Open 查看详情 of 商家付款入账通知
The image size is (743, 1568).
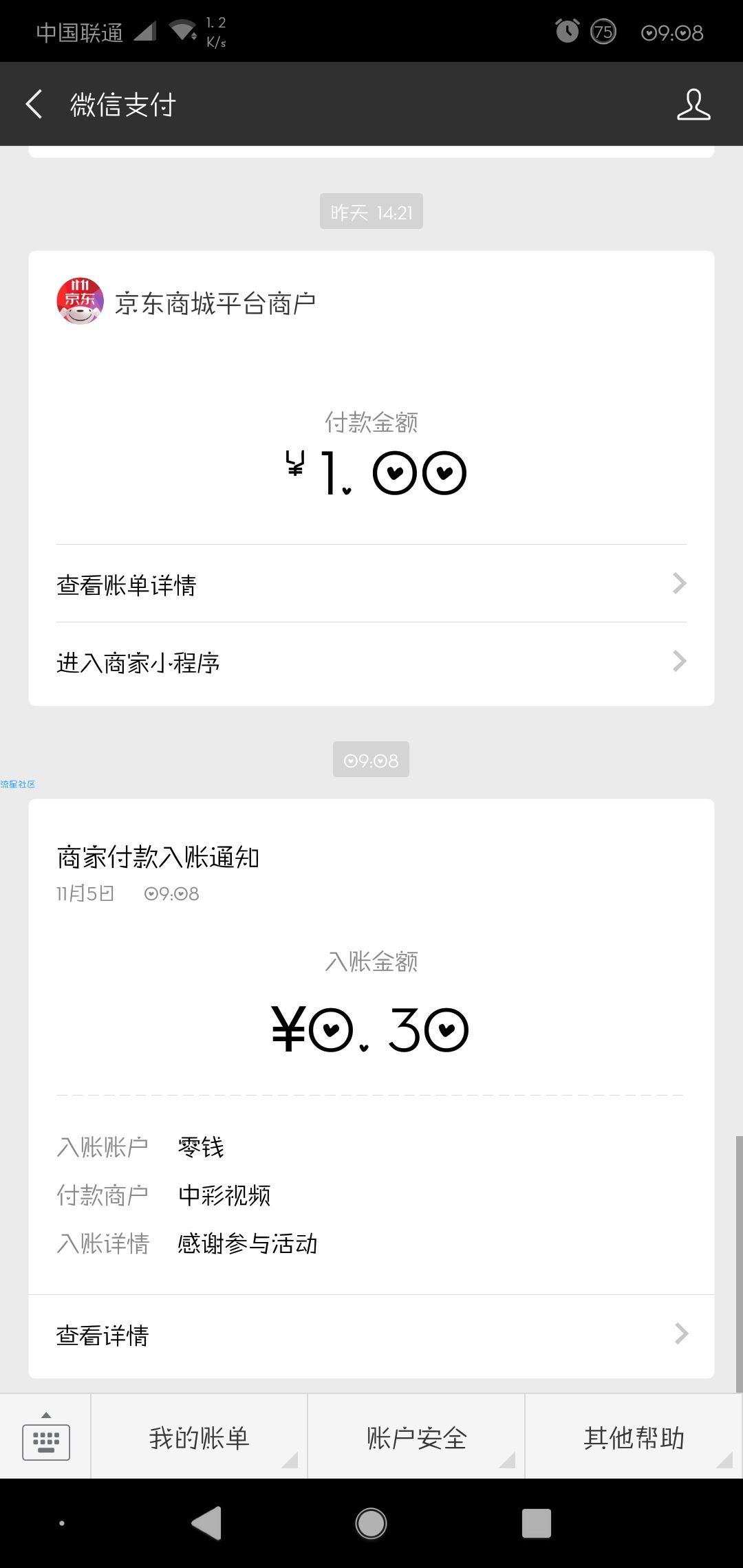click(x=371, y=1335)
